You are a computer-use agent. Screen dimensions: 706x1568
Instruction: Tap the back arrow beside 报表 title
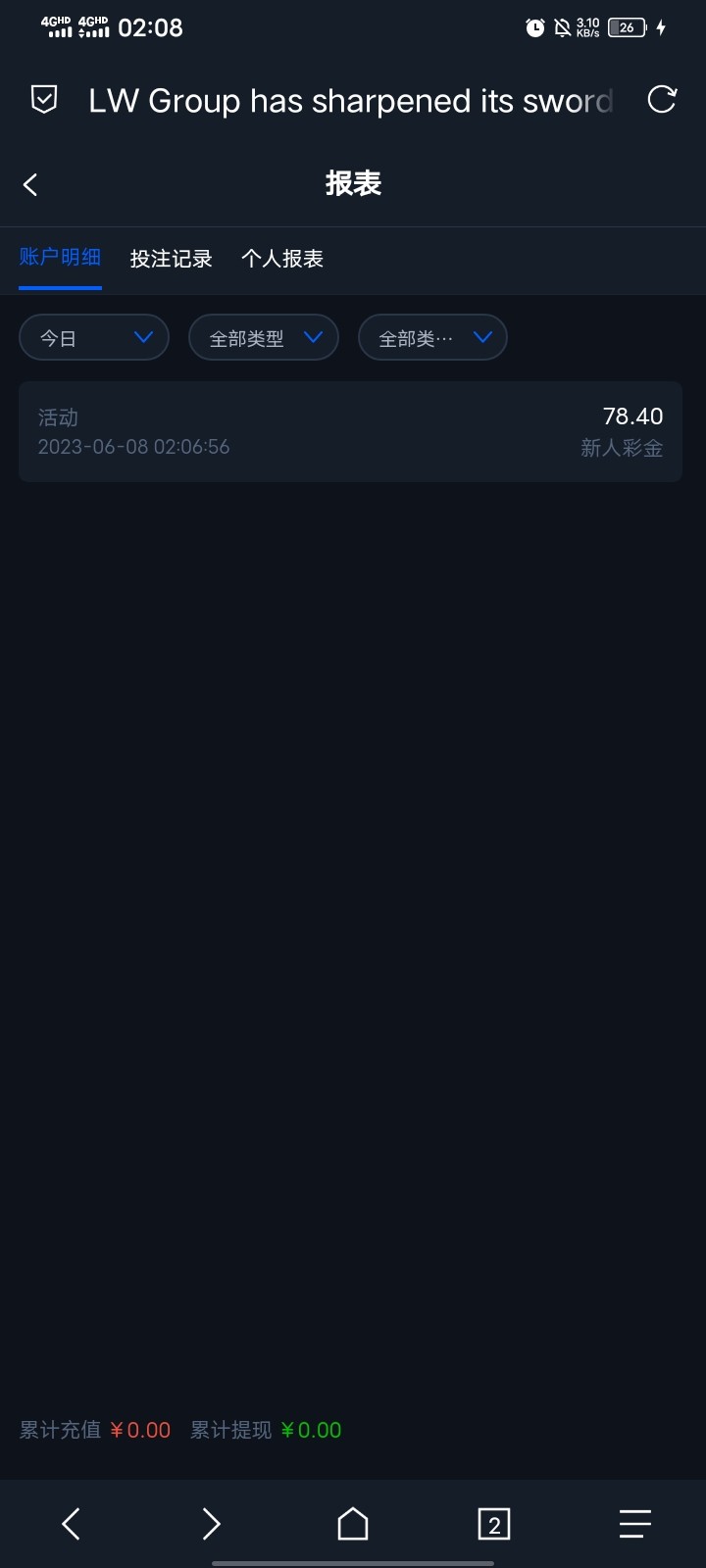[30, 184]
